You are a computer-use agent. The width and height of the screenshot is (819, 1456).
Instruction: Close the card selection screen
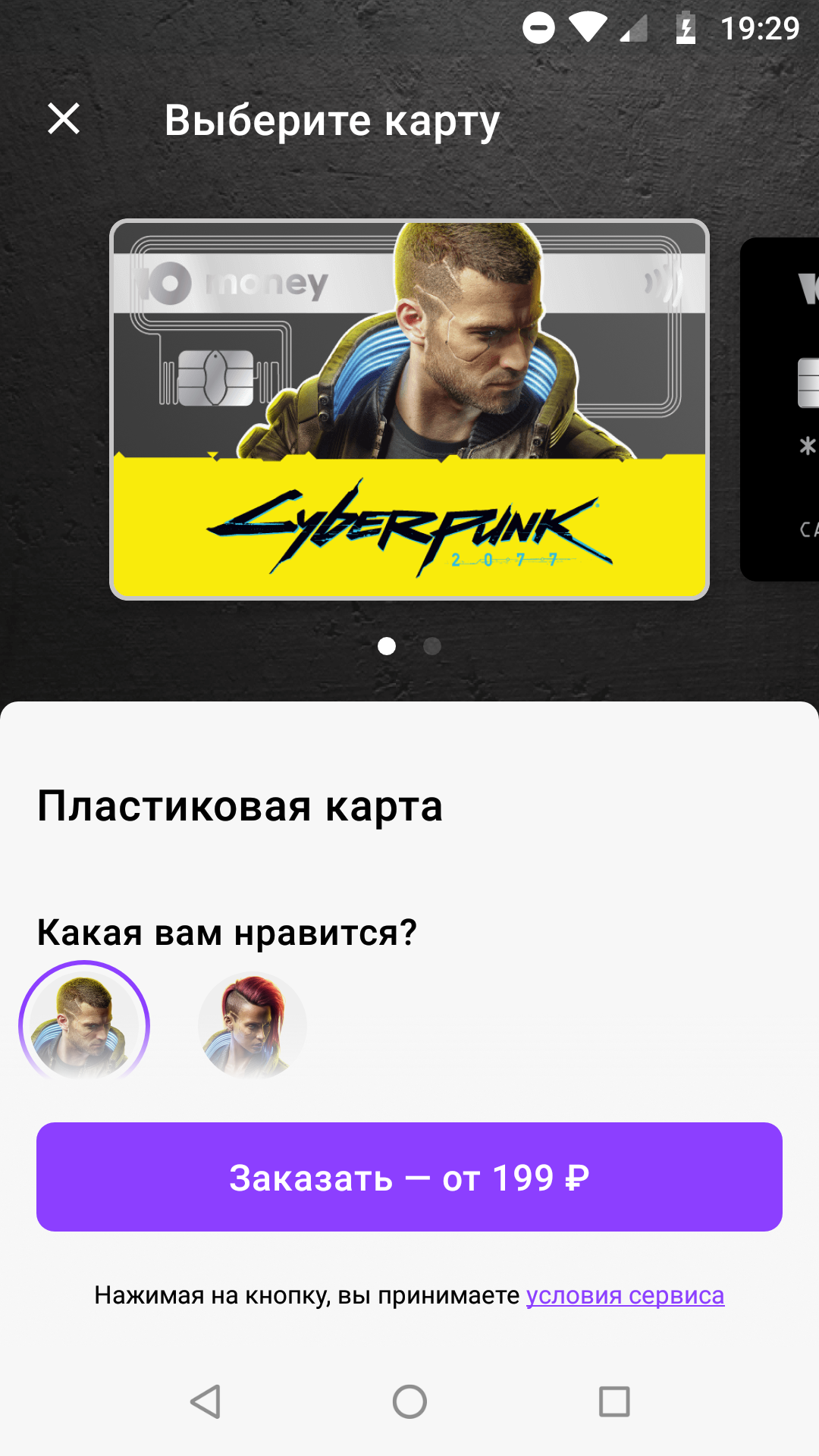(64, 119)
